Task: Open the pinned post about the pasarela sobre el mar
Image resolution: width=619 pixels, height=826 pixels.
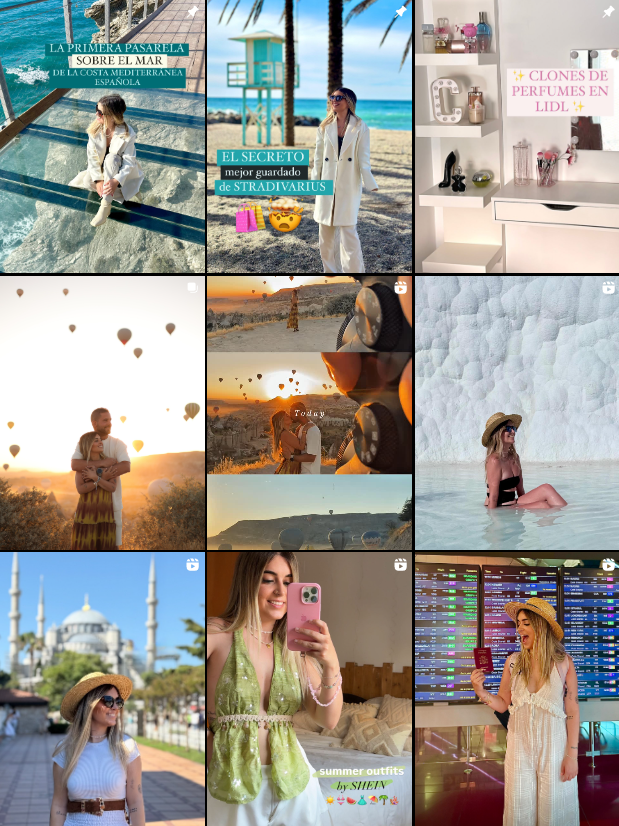Action: click(x=102, y=136)
